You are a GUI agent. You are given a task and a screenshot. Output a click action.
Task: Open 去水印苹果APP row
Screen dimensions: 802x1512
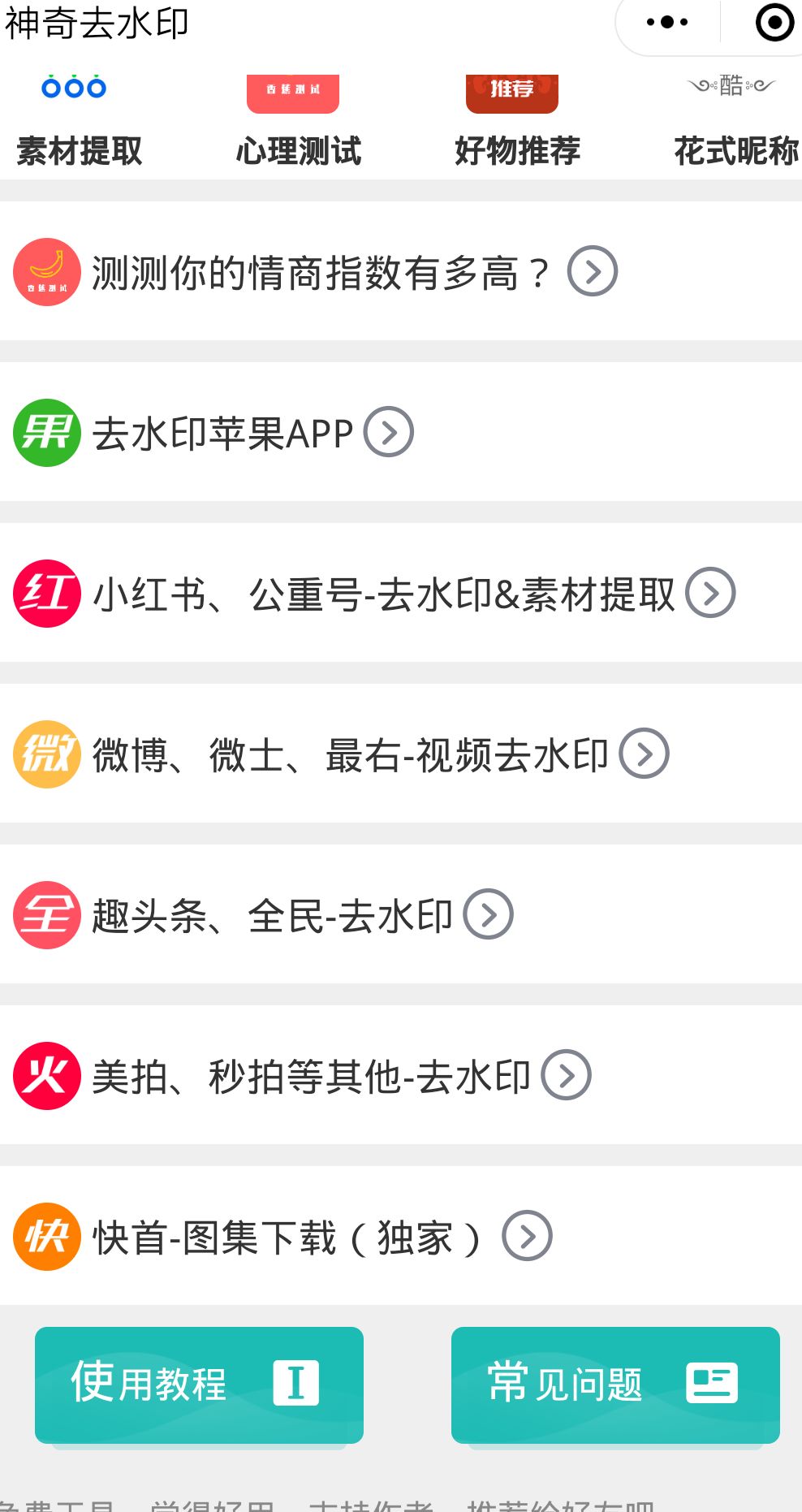point(223,433)
